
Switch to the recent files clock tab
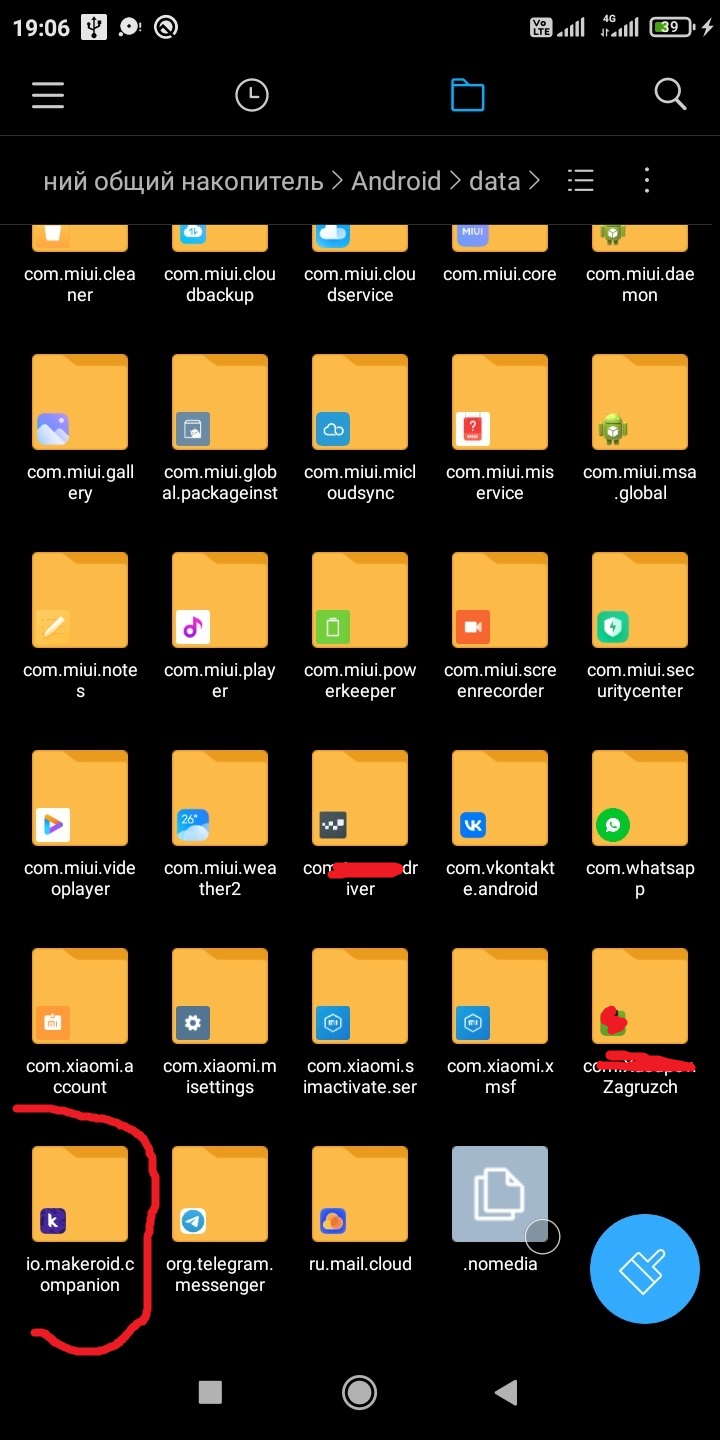(x=252, y=95)
